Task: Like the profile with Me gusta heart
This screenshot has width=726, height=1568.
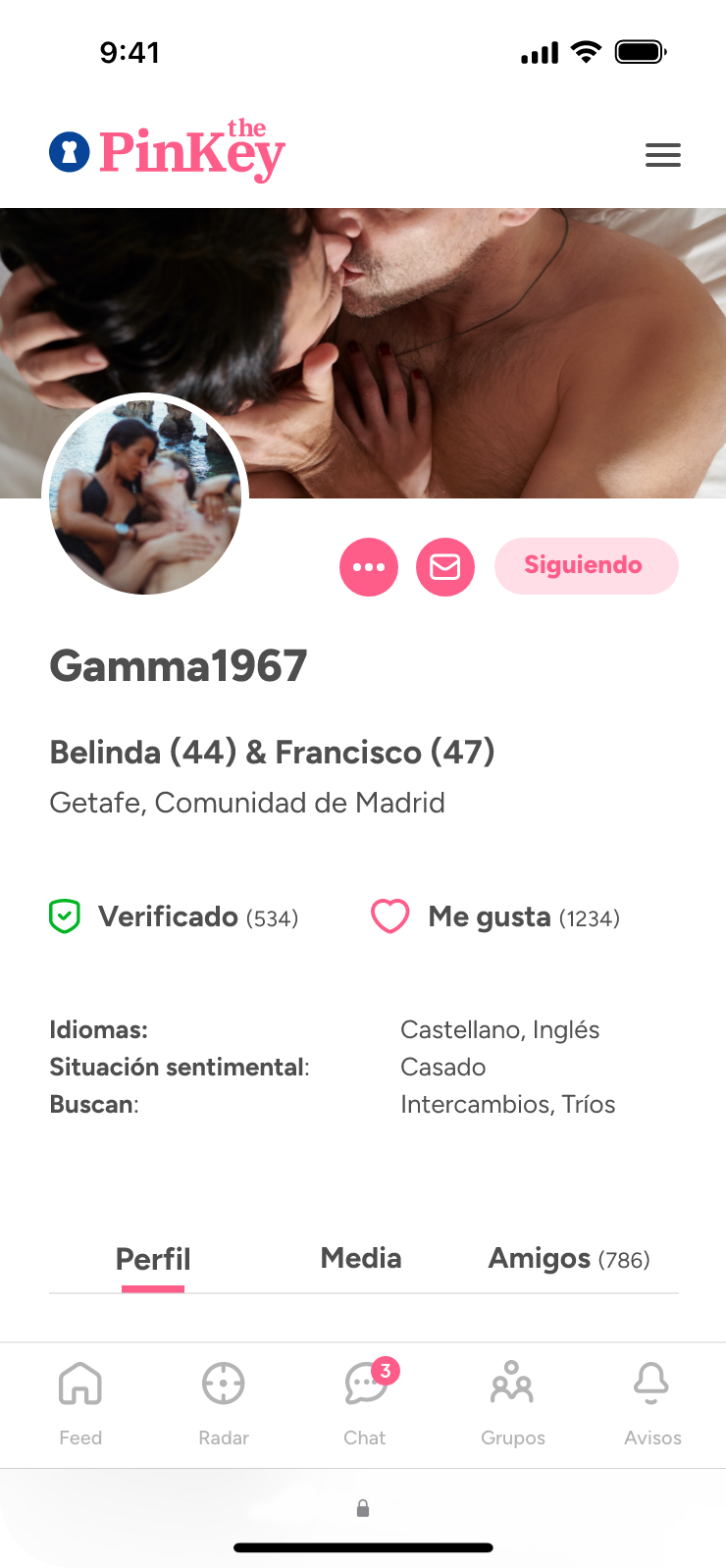Action: pyautogui.click(x=389, y=916)
